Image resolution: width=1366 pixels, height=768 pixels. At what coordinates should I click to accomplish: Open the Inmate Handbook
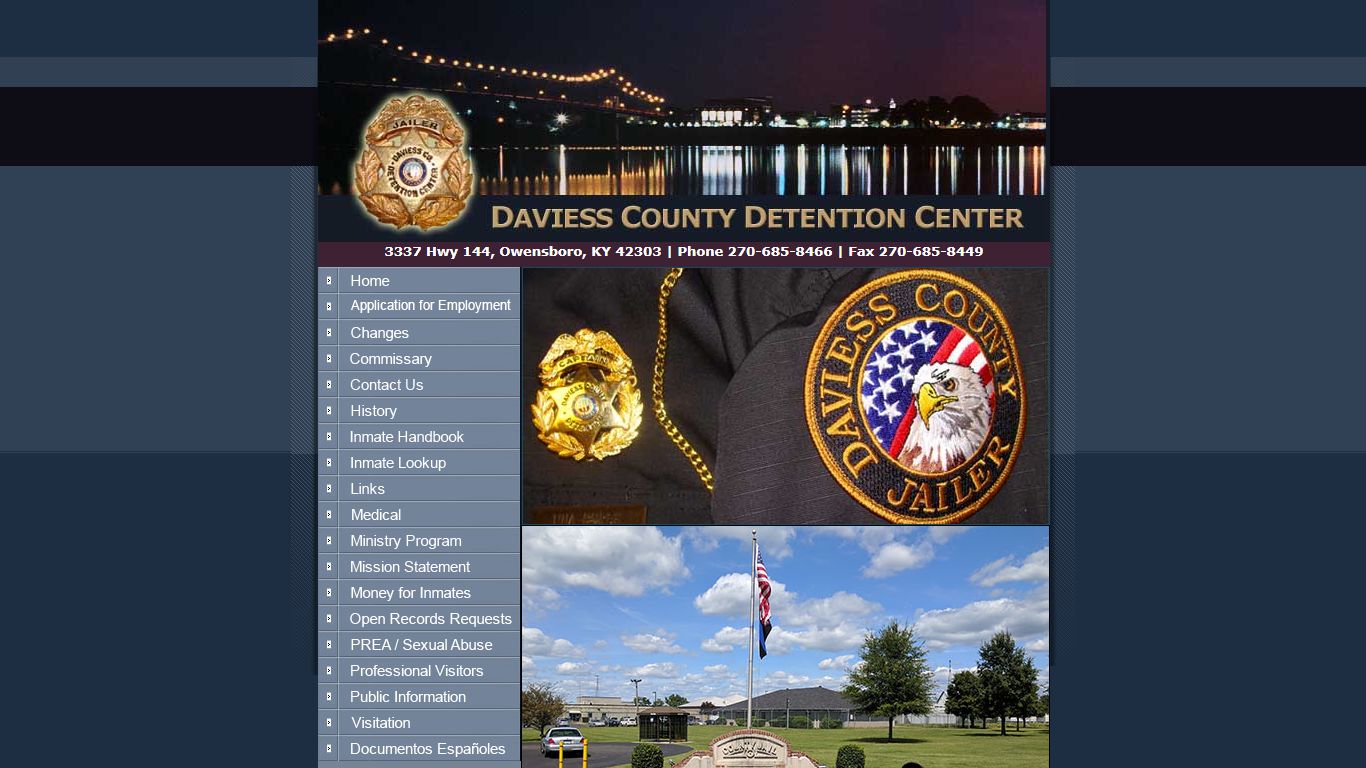[406, 437]
